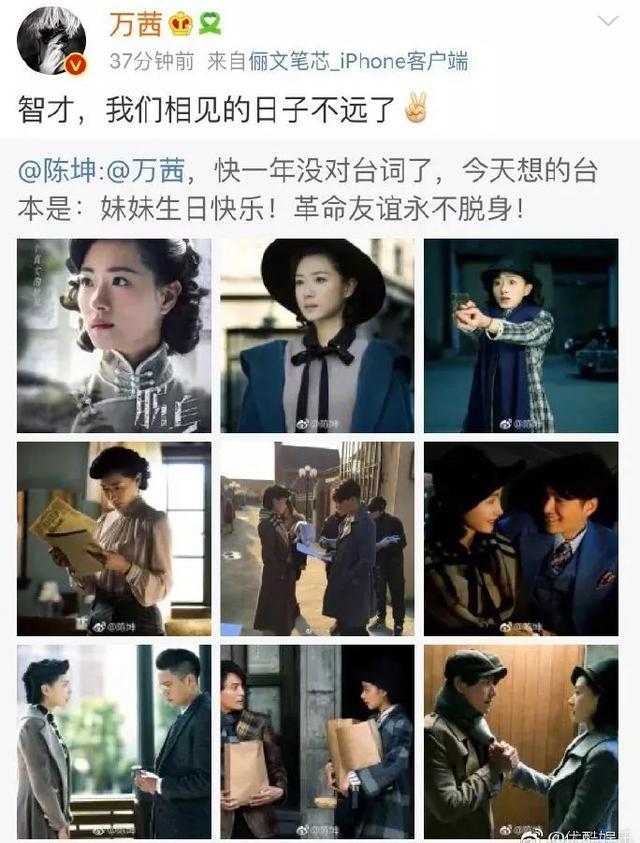View the photo of a man in a cap holding hands with a woman
Image resolution: width=640 pixels, height=843 pixels.
[520, 740]
